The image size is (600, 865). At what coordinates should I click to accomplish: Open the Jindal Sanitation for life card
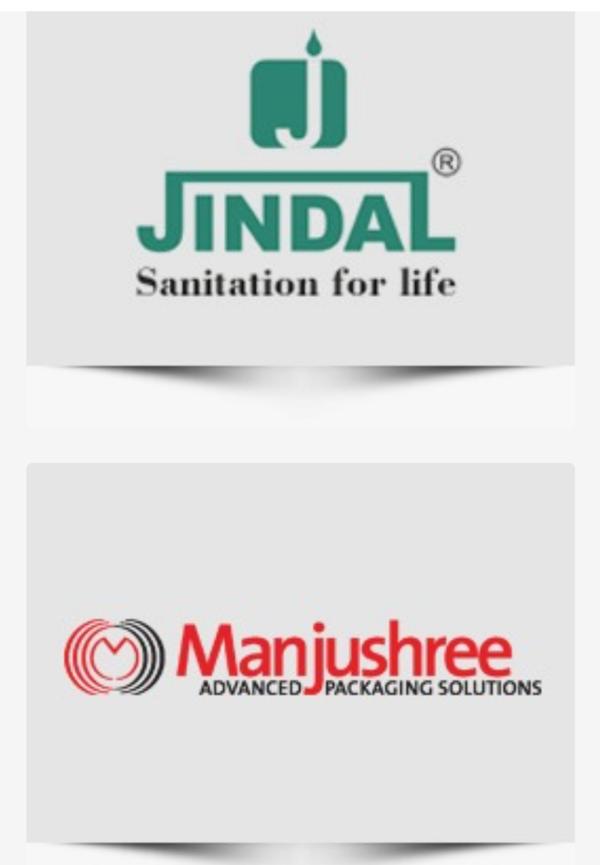pyautogui.click(x=300, y=188)
